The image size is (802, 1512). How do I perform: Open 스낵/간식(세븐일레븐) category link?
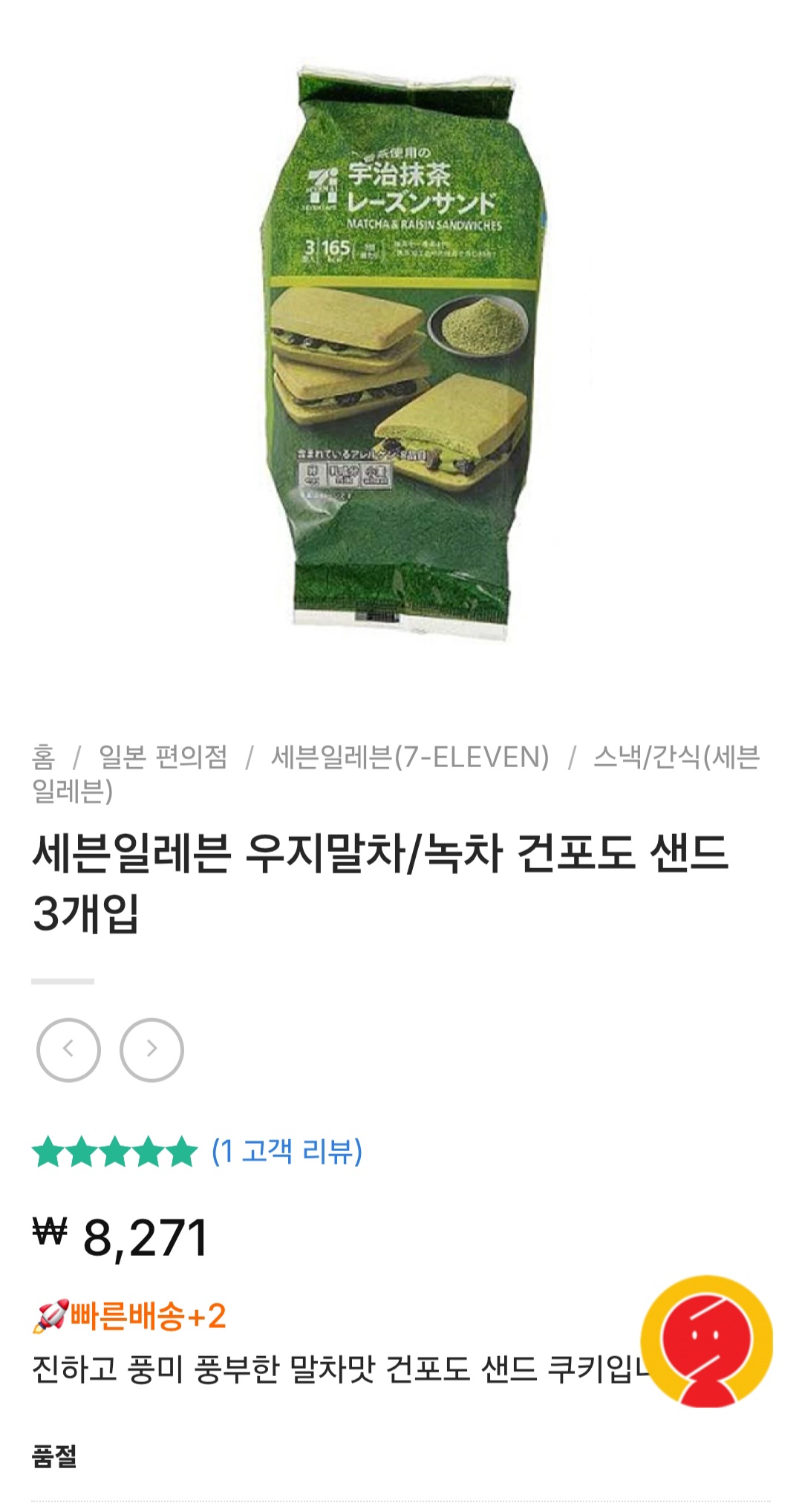click(x=676, y=757)
